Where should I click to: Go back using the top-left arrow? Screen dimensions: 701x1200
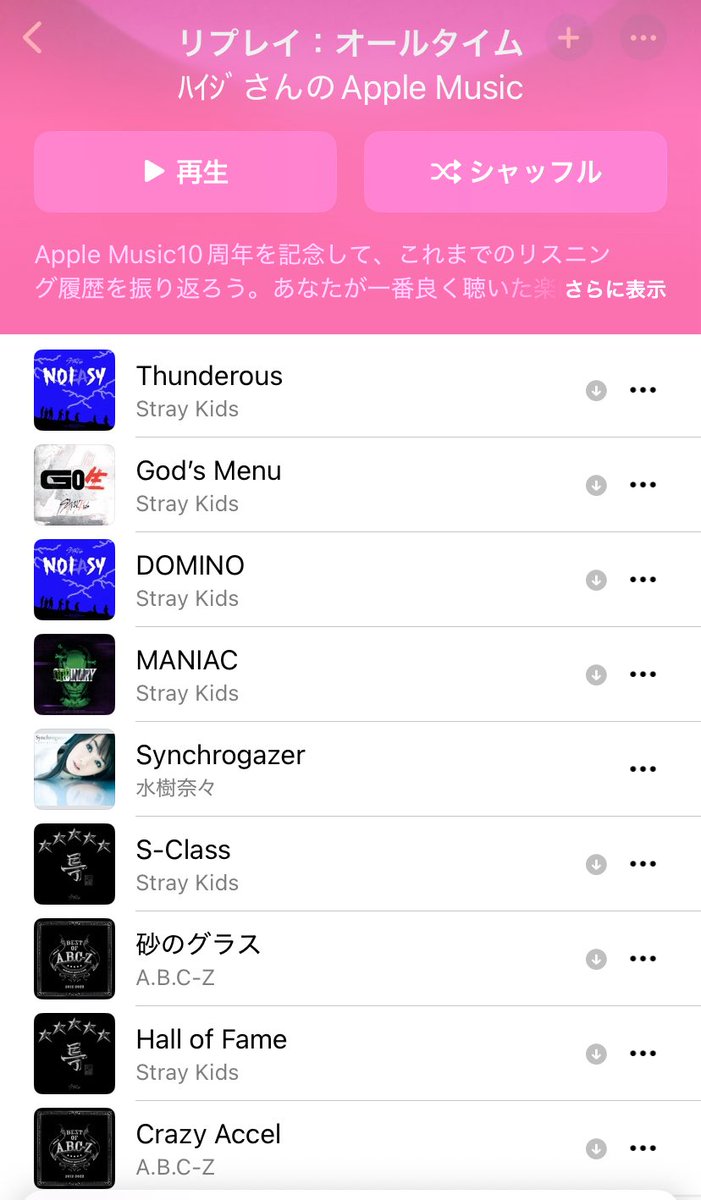(x=33, y=39)
